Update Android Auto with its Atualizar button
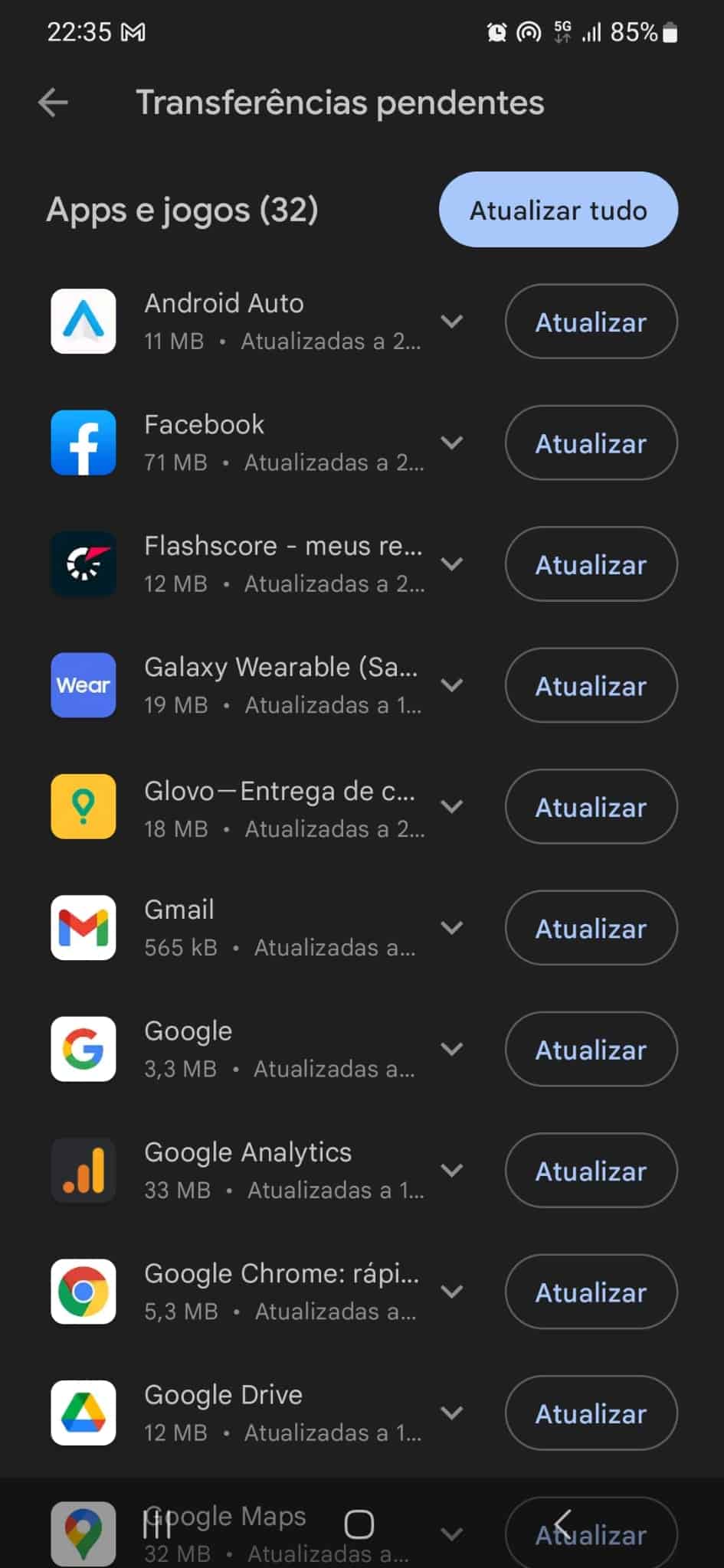The height and width of the screenshot is (1568, 724). [x=591, y=322]
